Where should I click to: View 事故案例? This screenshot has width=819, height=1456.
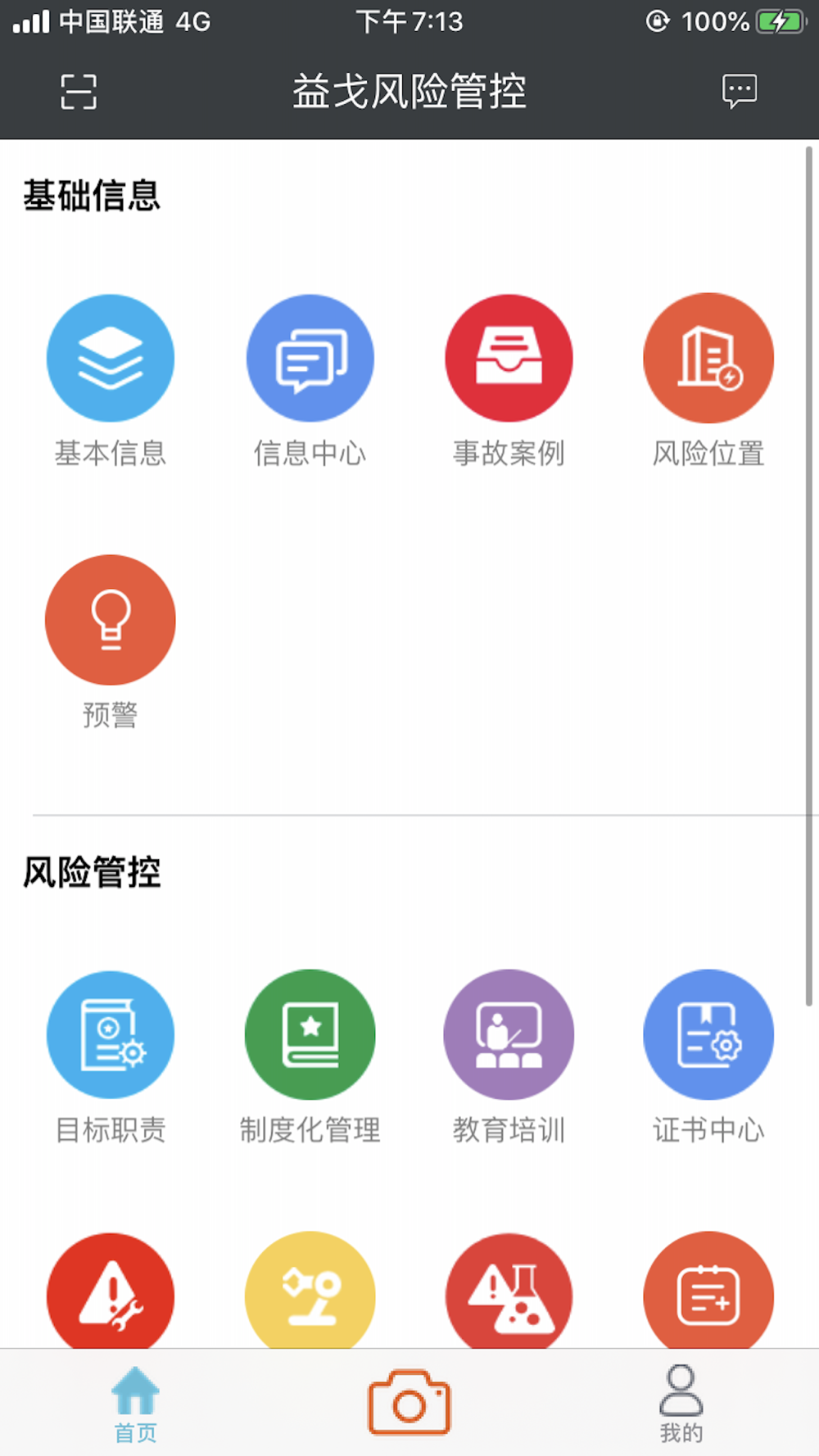509,382
